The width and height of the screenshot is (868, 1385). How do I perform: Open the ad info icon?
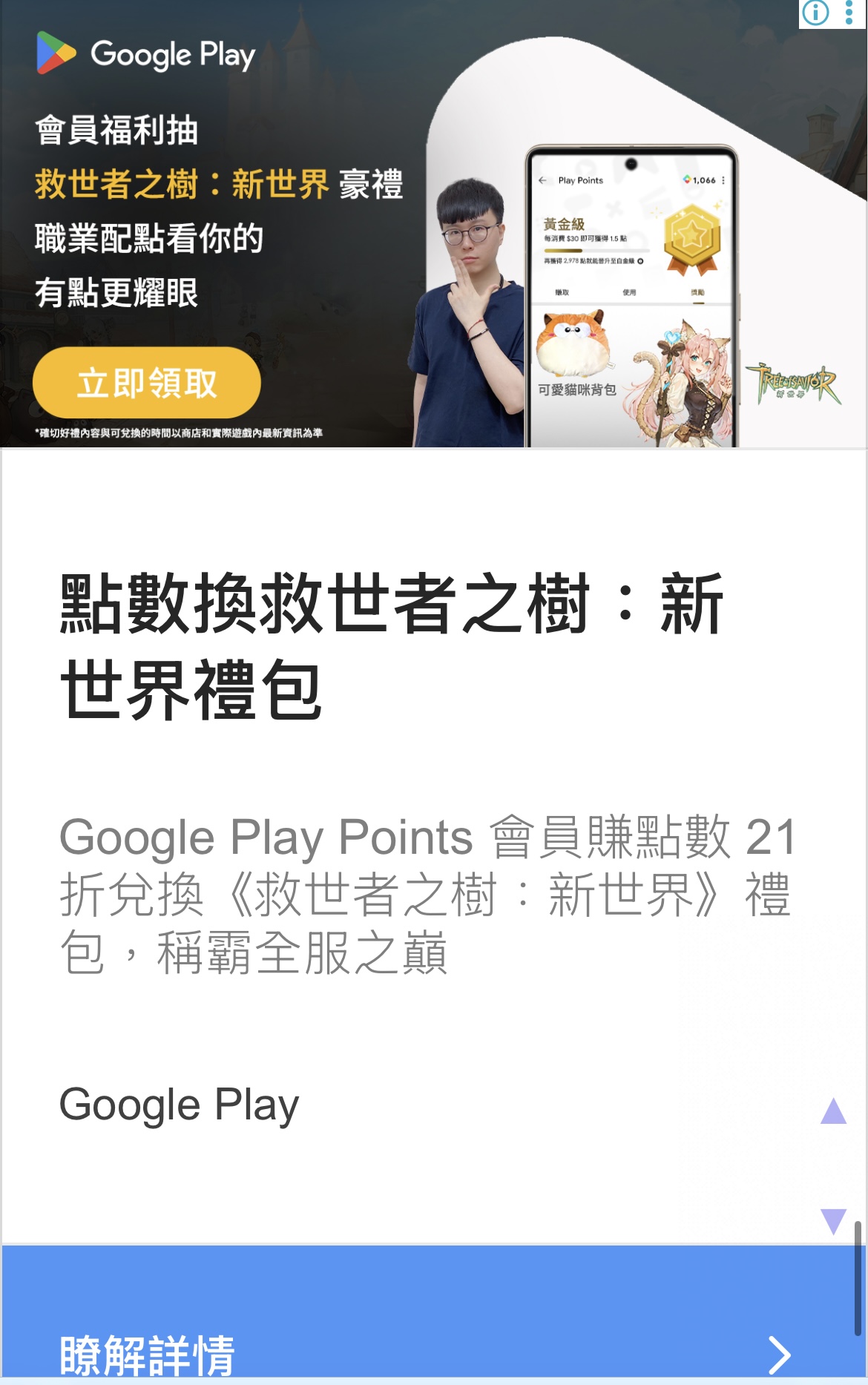coord(816,13)
